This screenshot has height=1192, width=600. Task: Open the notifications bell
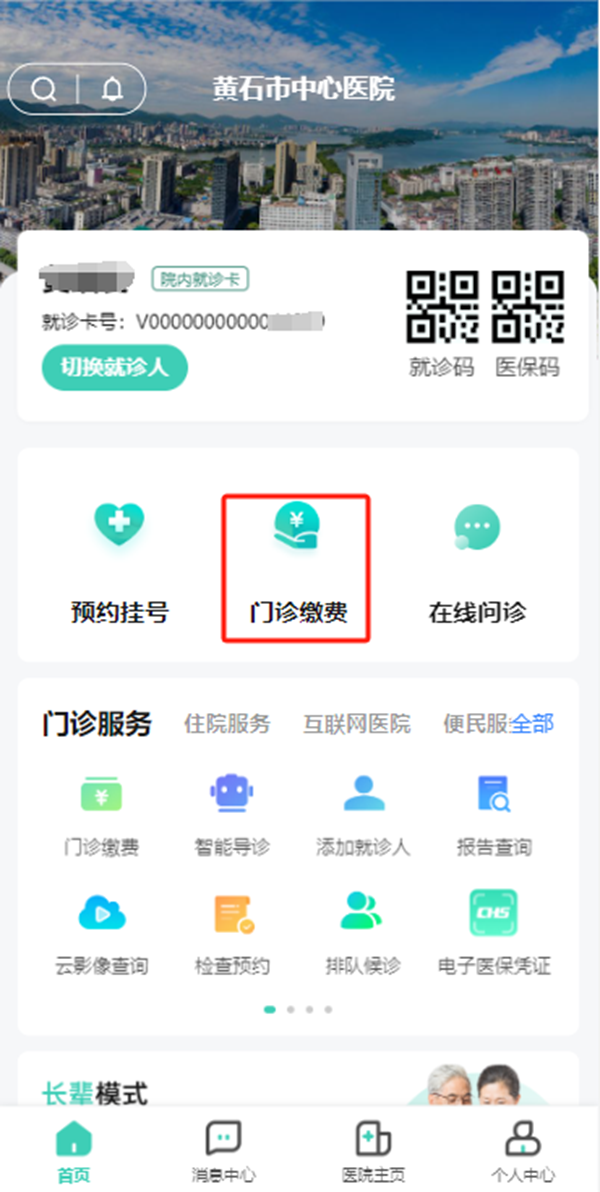(112, 89)
